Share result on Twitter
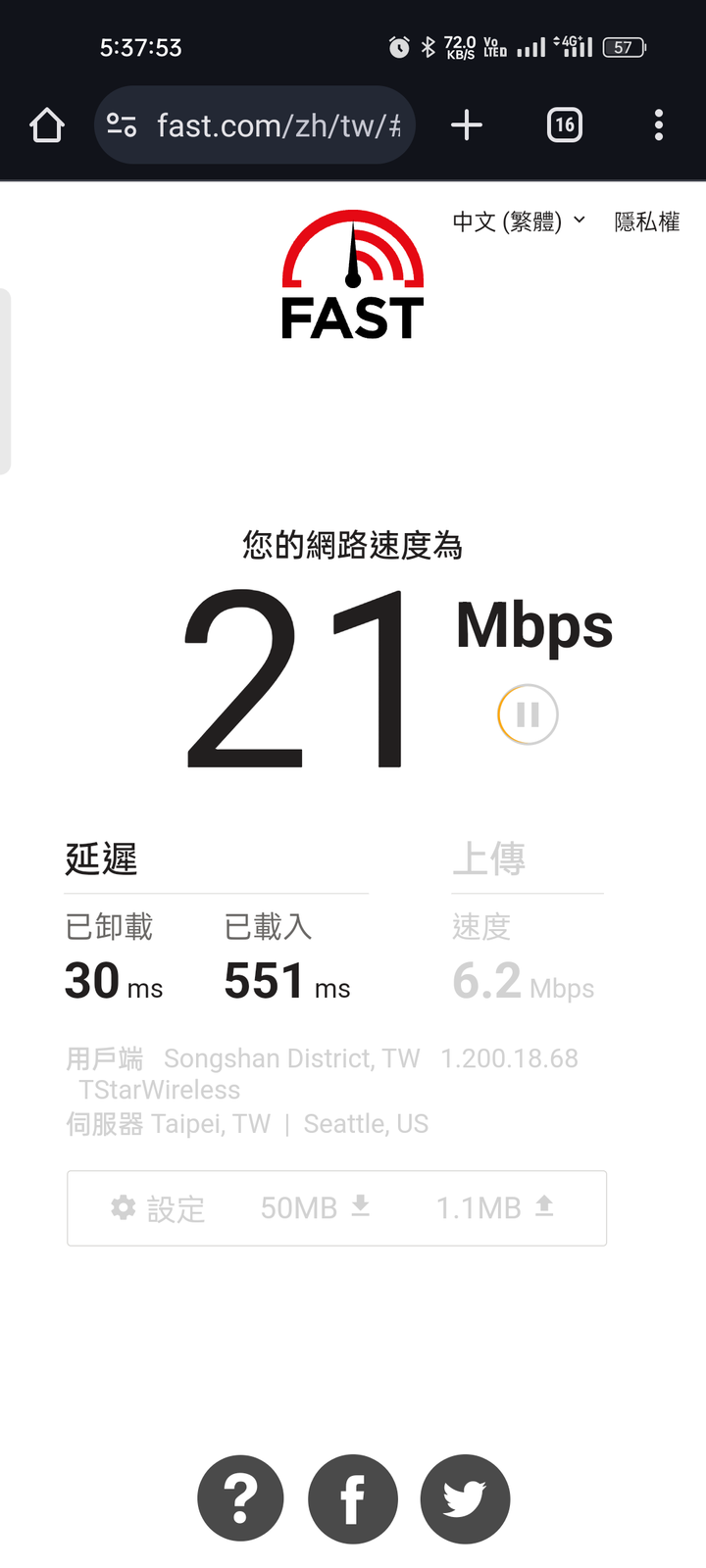Image resolution: width=706 pixels, height=1568 pixels. [465, 1499]
